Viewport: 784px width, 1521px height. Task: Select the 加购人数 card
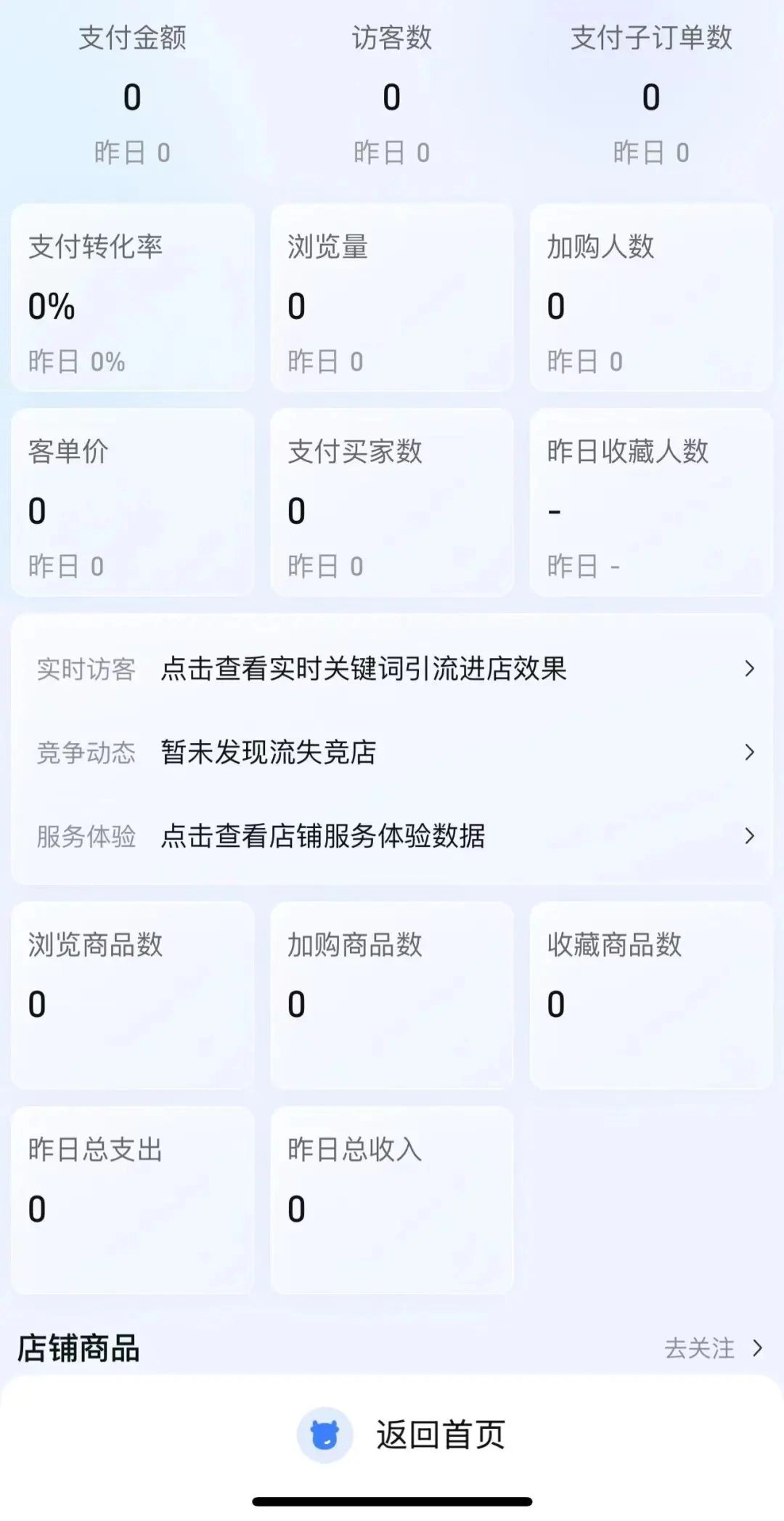pyautogui.click(x=651, y=298)
